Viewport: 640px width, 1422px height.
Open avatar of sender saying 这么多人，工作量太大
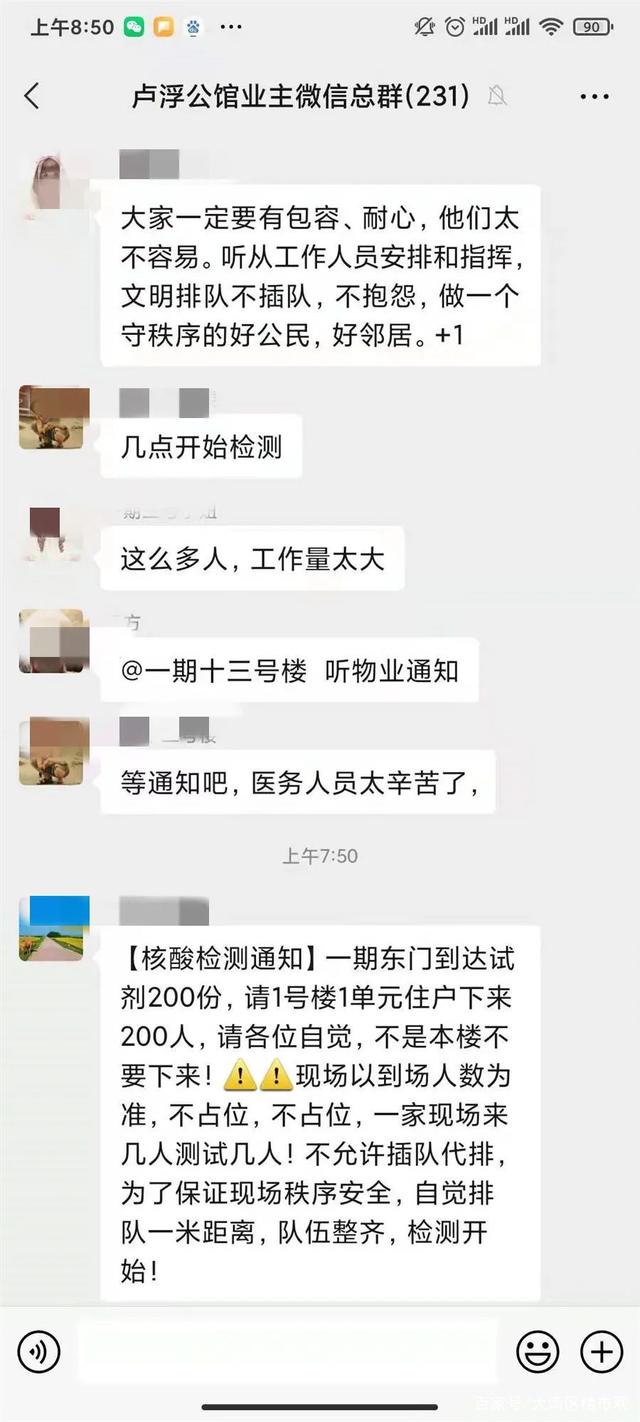click(x=54, y=532)
